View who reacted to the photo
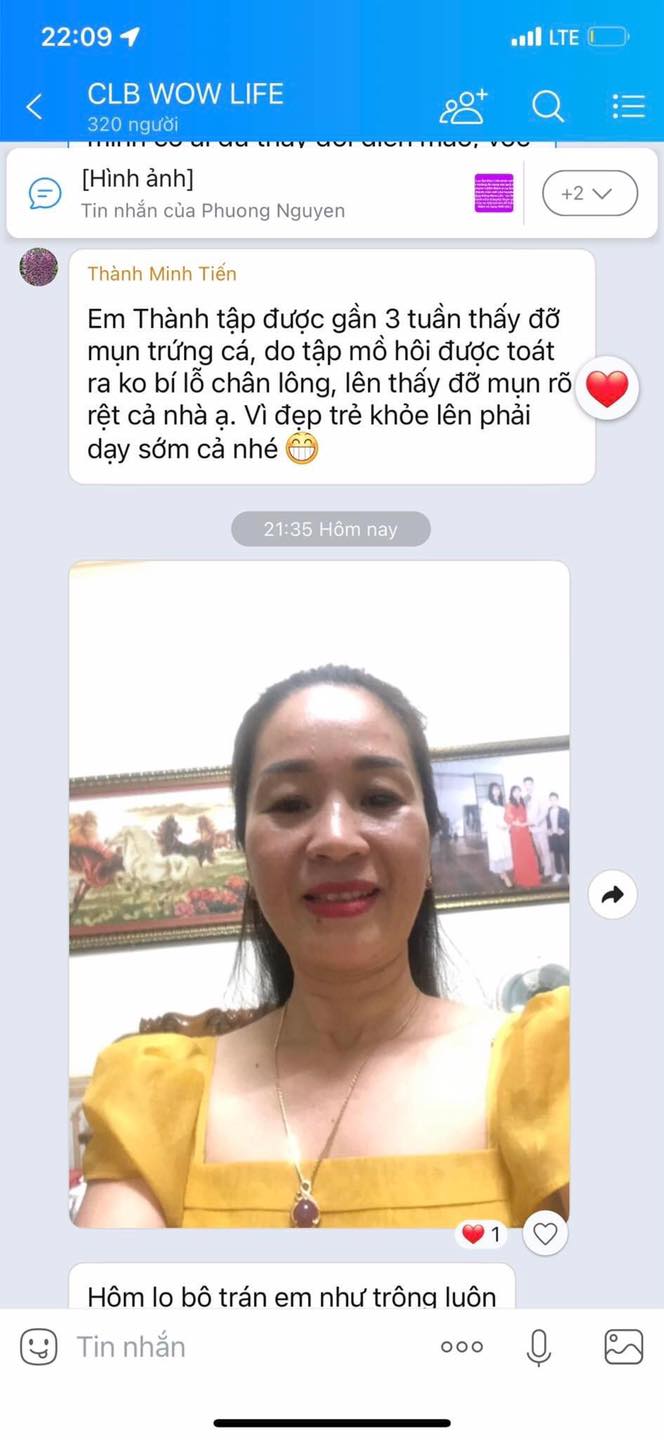664x1440 pixels. [481, 1235]
